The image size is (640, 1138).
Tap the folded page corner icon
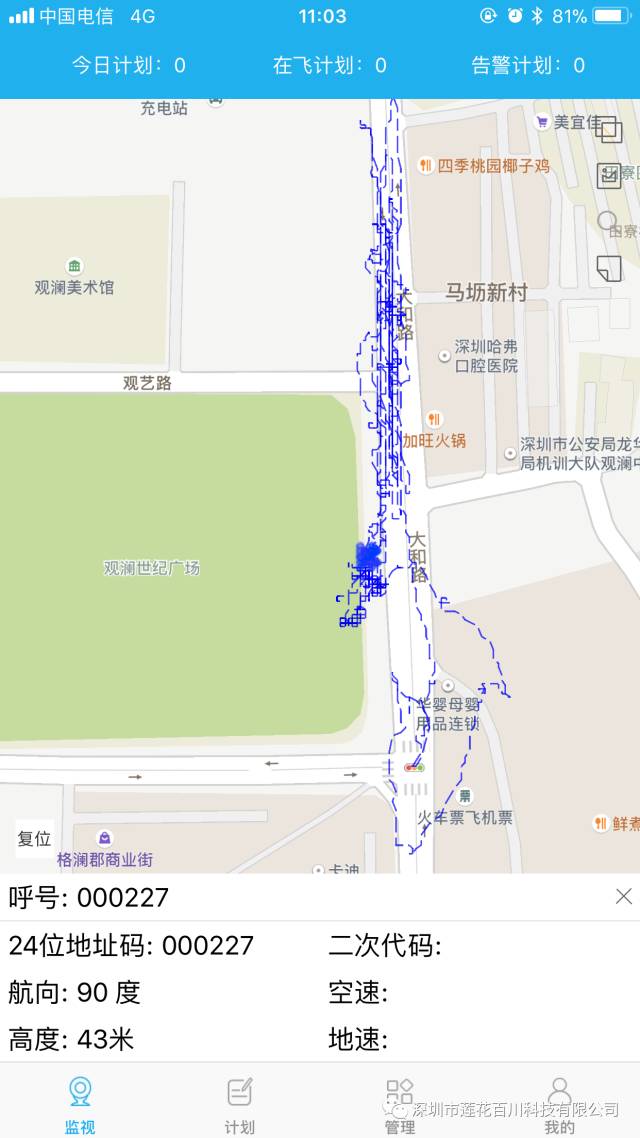click(608, 267)
